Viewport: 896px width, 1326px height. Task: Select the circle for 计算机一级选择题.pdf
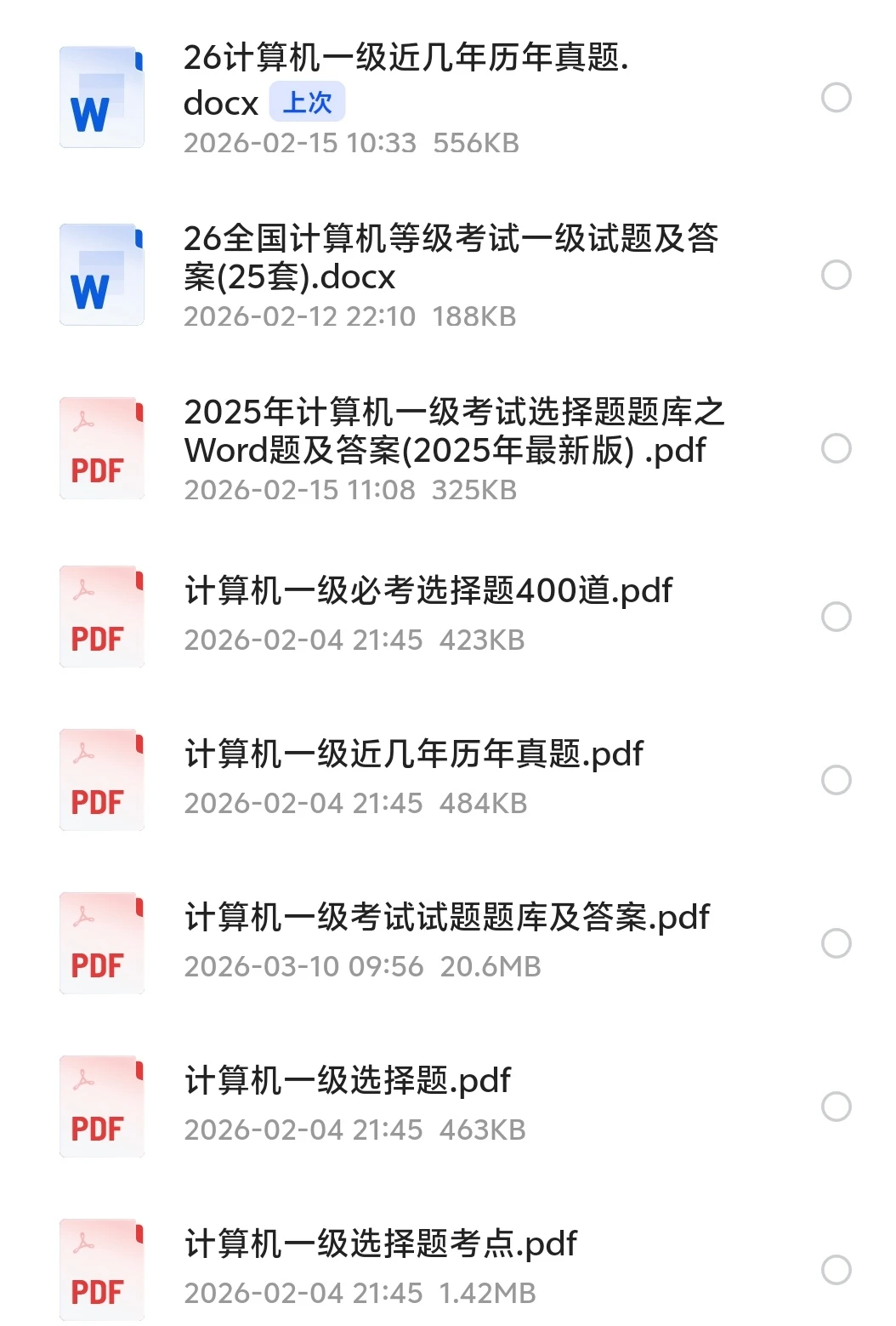click(x=836, y=1107)
